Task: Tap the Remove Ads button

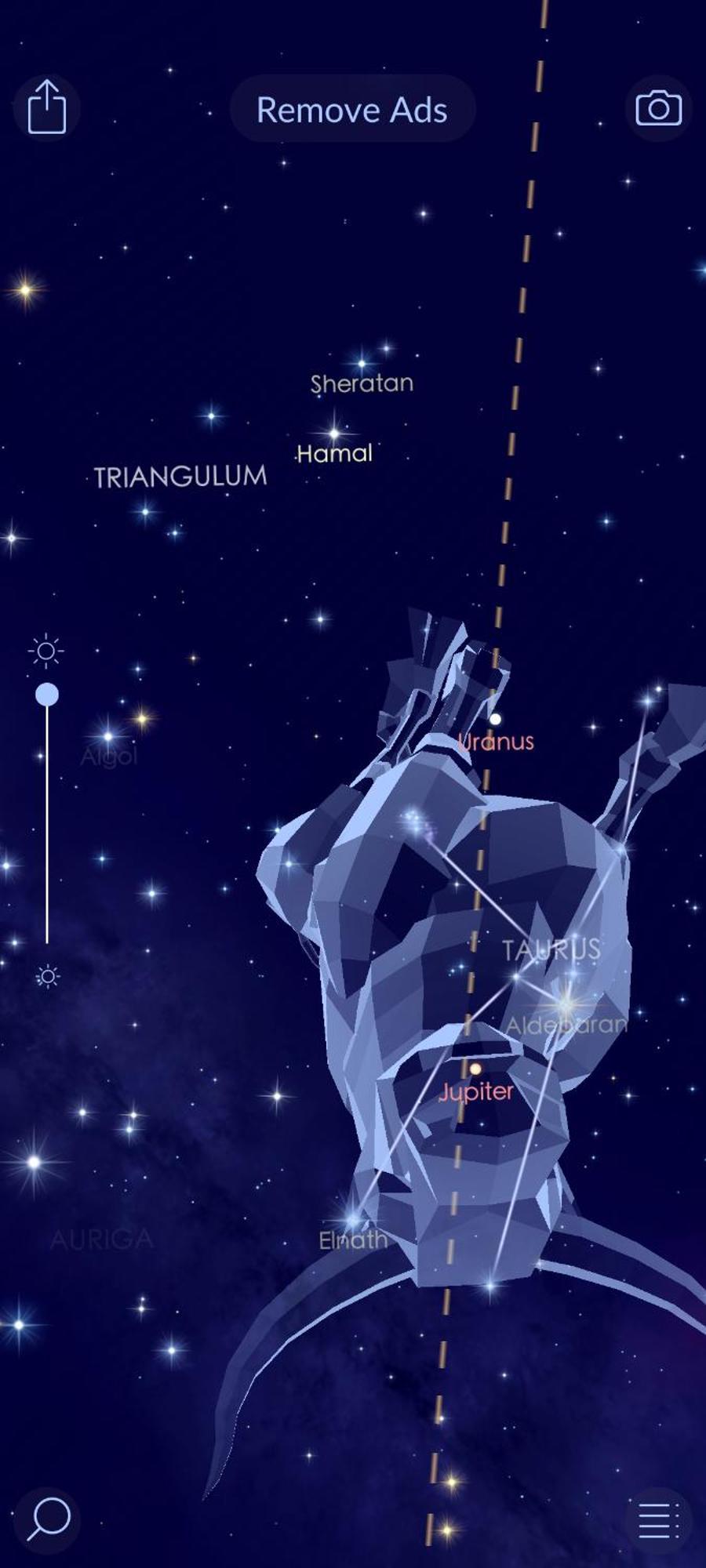Action: click(x=352, y=110)
